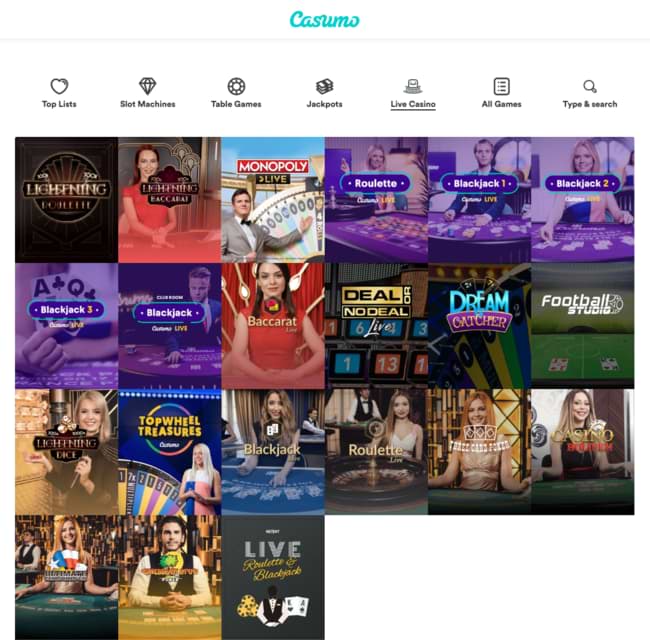Open the Football Studio game
Screen dimensions: 650x640
point(582,325)
